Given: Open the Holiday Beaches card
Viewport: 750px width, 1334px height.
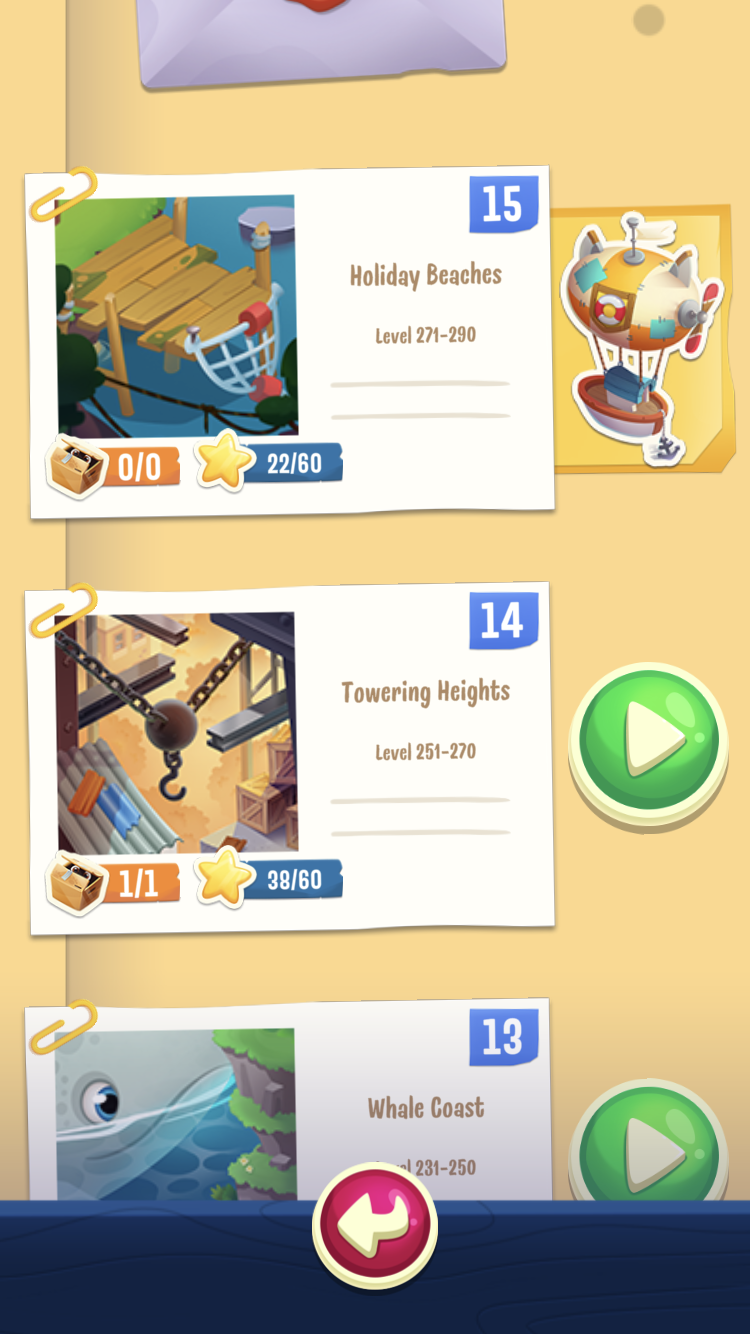Looking at the screenshot, I should 290,342.
